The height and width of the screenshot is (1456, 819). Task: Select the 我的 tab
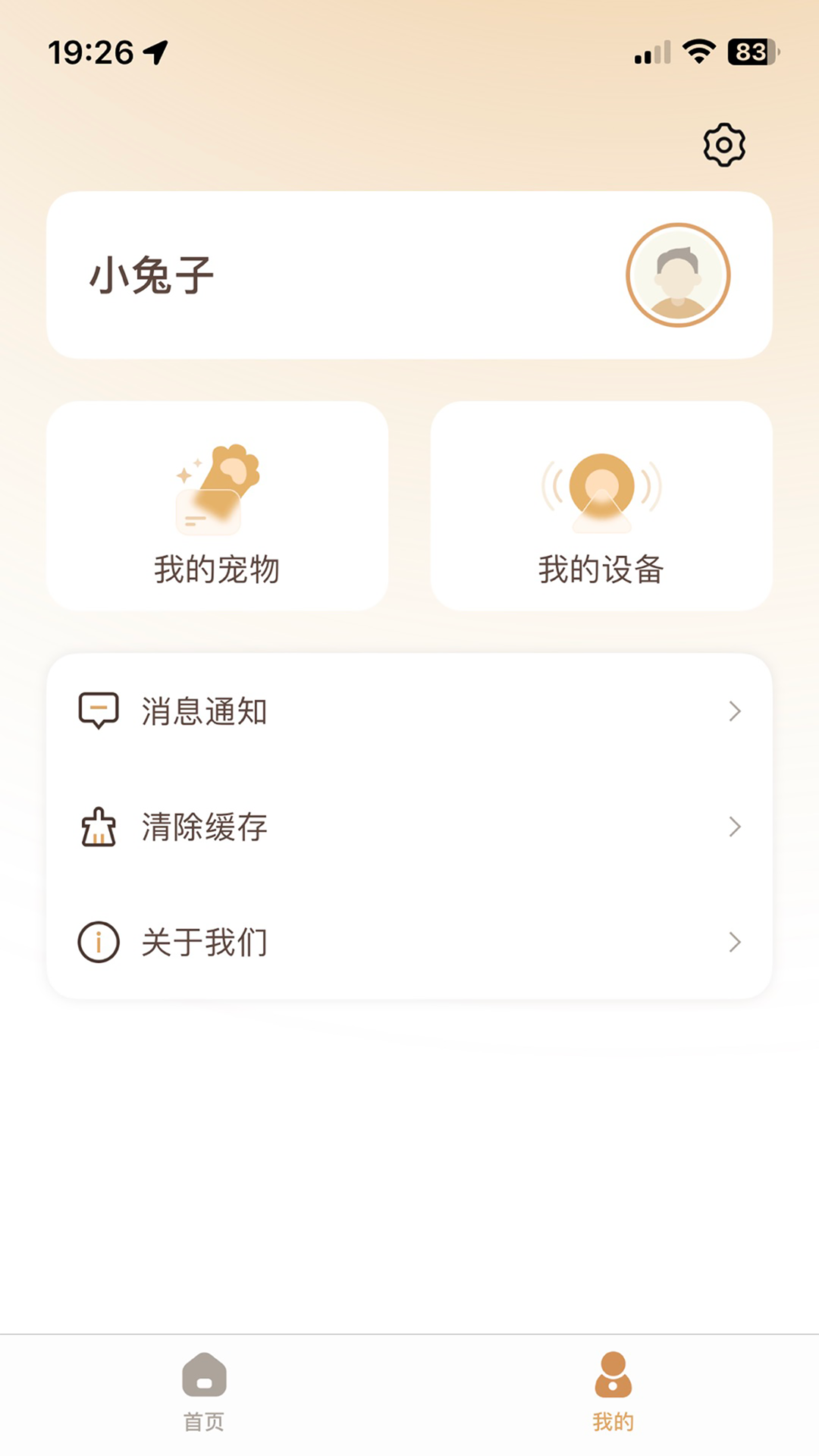[613, 1392]
